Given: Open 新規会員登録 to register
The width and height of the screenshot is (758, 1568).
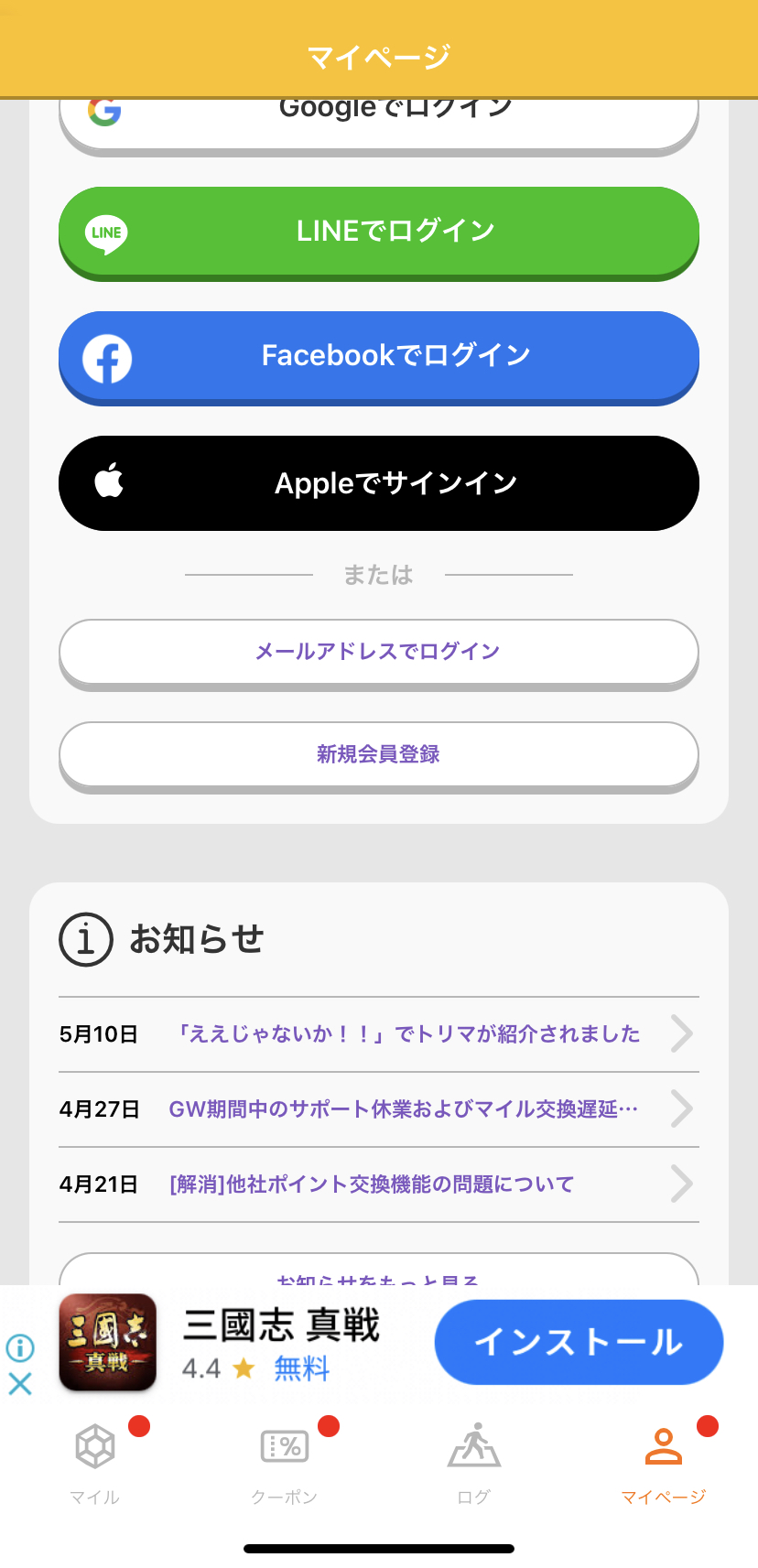Looking at the screenshot, I should coord(379,754).
